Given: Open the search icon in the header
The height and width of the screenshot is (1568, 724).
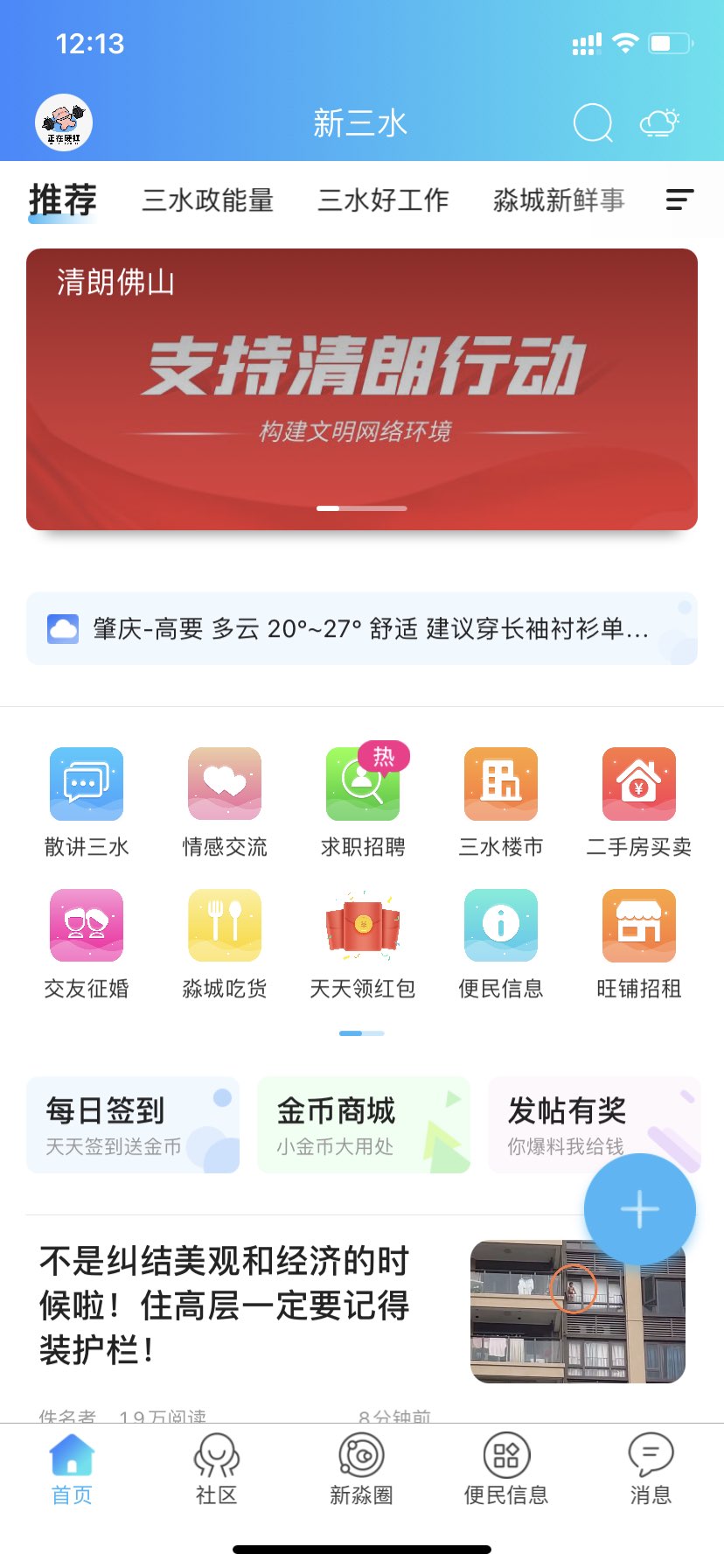Looking at the screenshot, I should click(x=593, y=123).
